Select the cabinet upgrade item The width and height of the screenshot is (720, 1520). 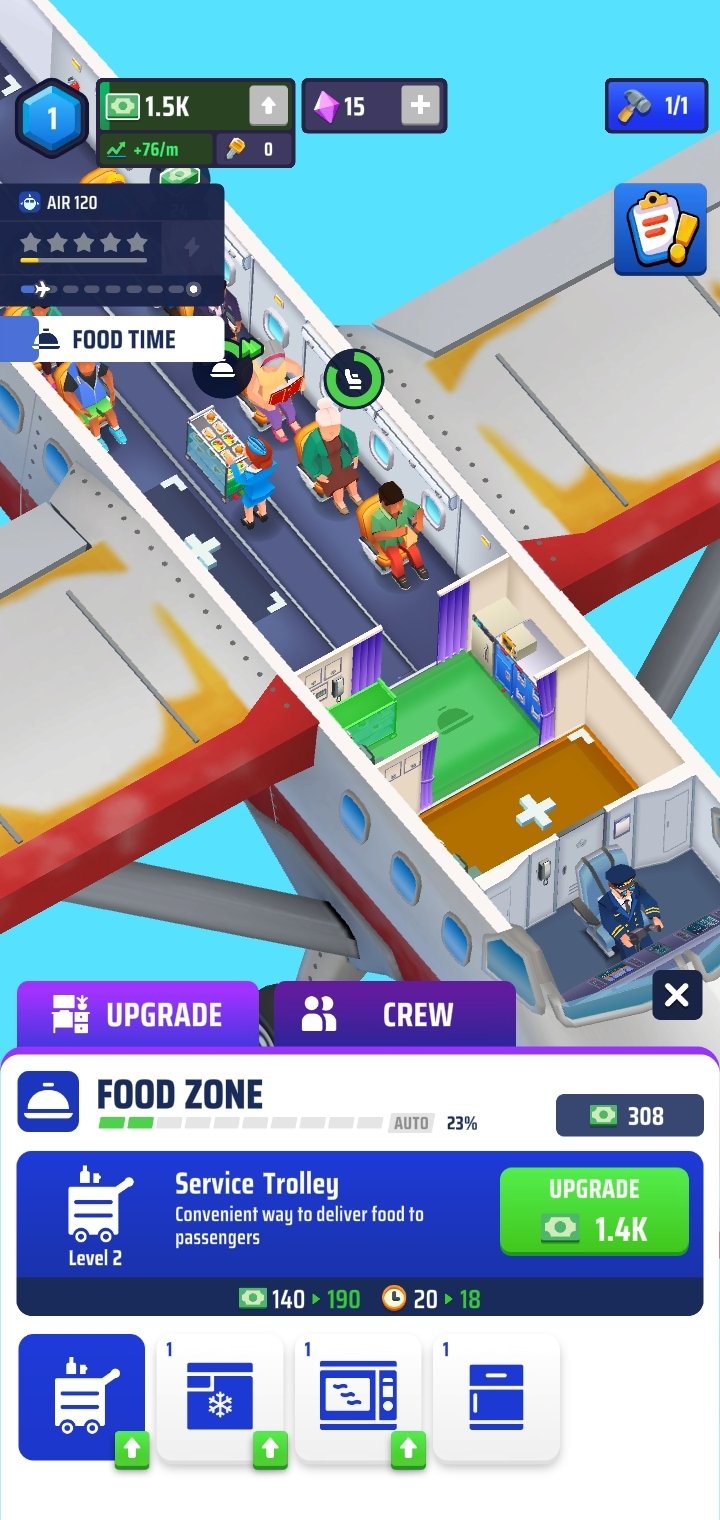pyautogui.click(x=496, y=1397)
